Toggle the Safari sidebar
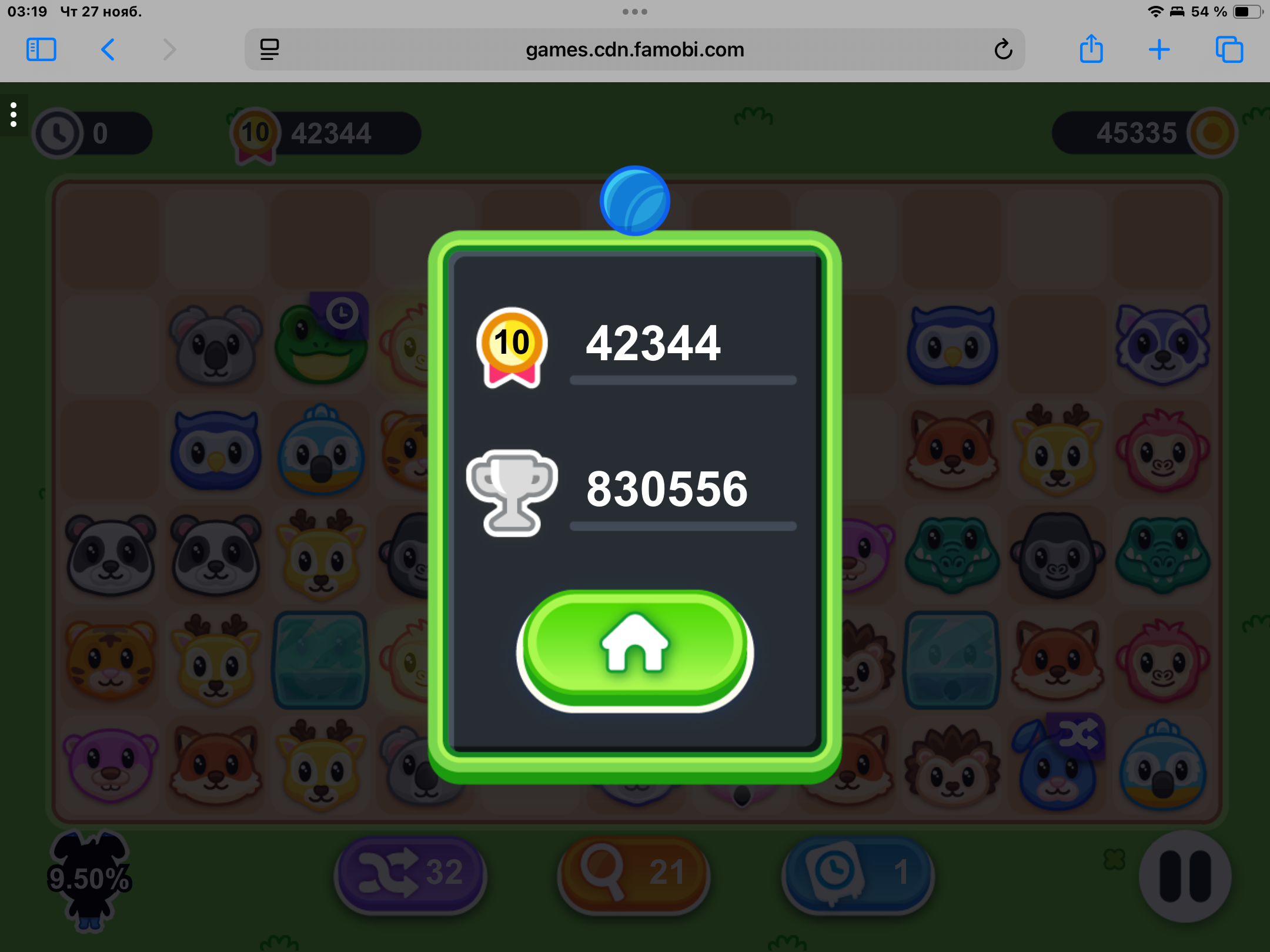Image resolution: width=1270 pixels, height=952 pixels. (x=41, y=50)
